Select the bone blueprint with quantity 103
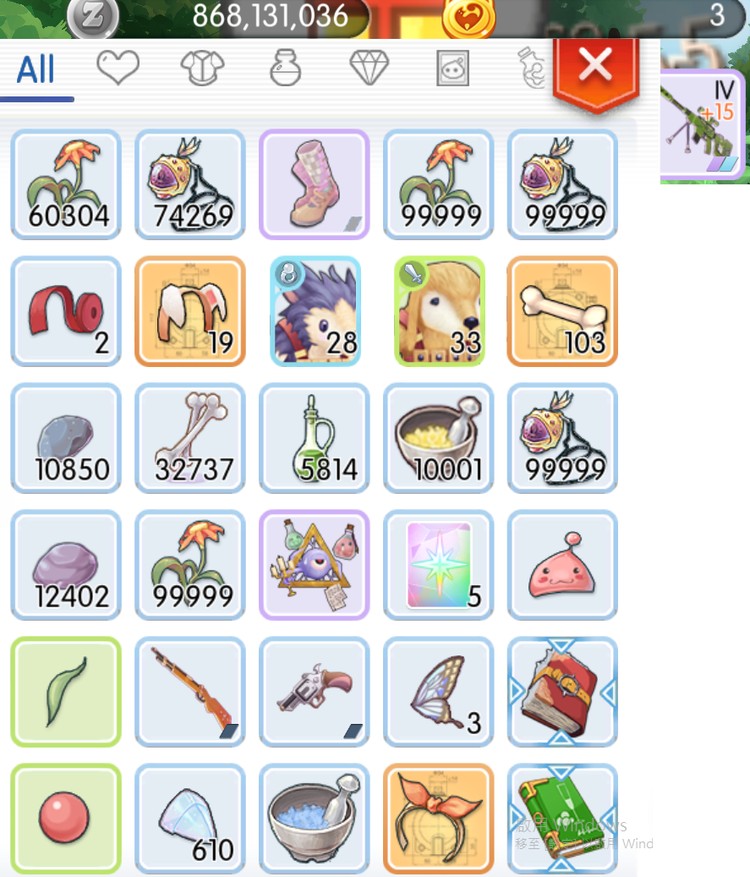Viewport: 750px width, 877px height. point(562,311)
